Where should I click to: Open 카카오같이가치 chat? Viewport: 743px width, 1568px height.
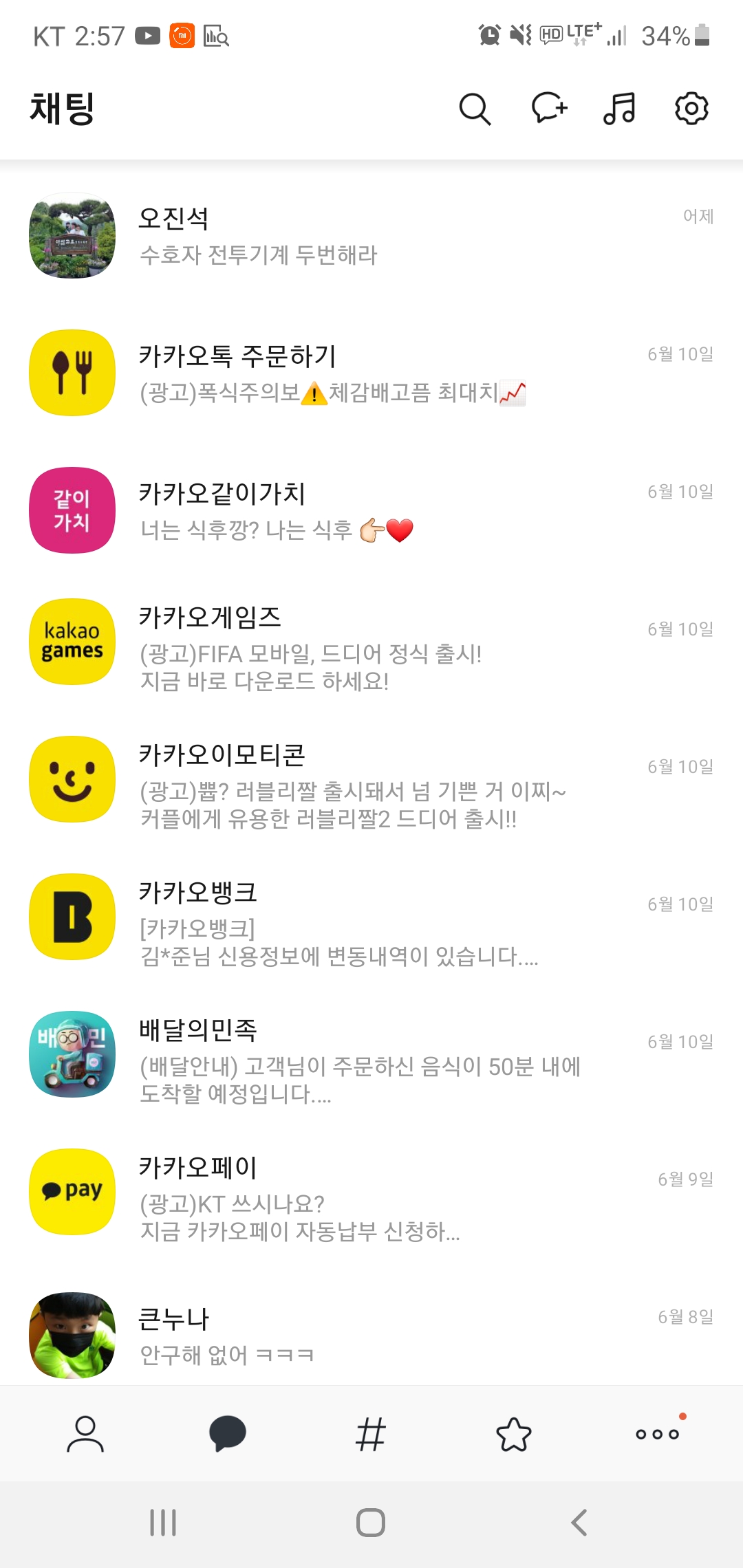pos(371,510)
